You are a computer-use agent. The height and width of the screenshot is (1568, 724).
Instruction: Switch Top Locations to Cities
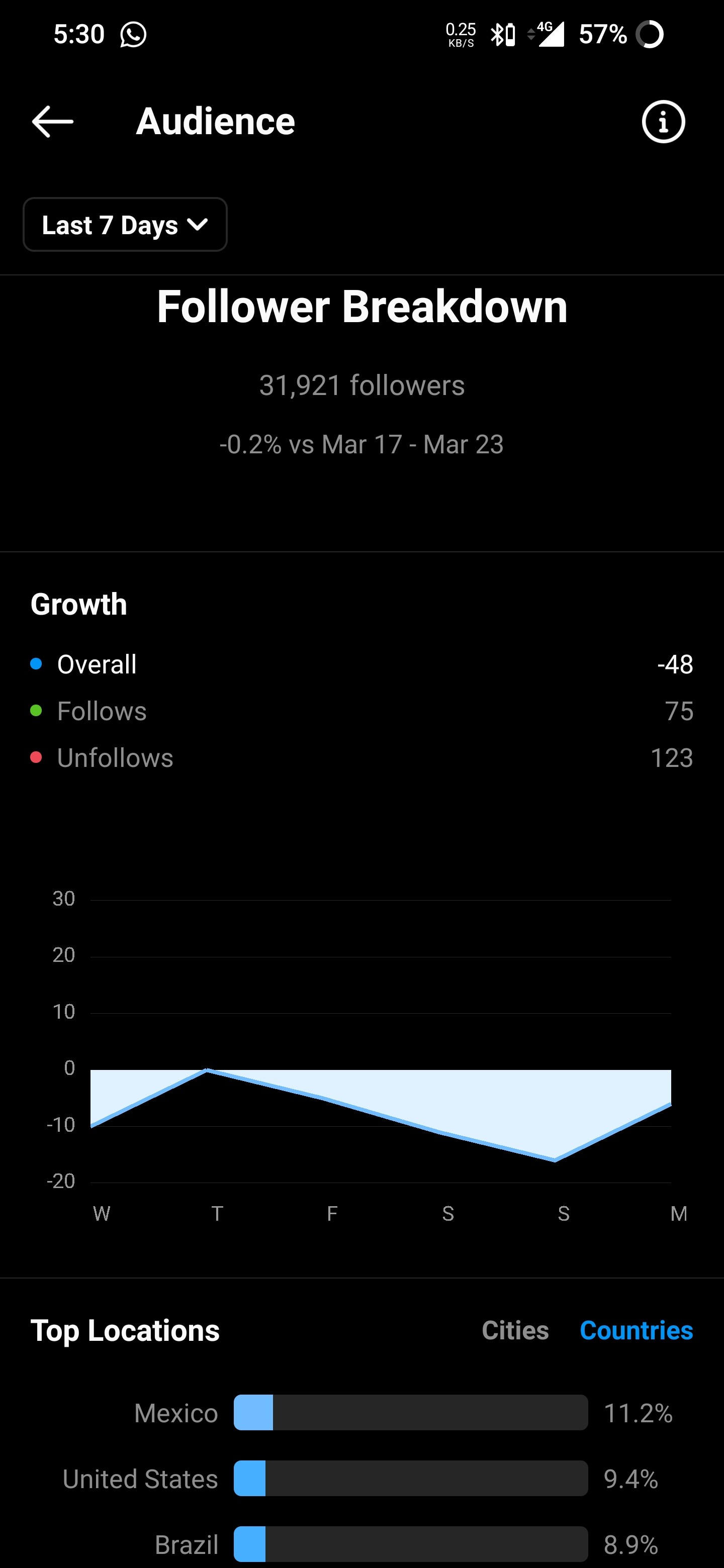(x=515, y=1331)
